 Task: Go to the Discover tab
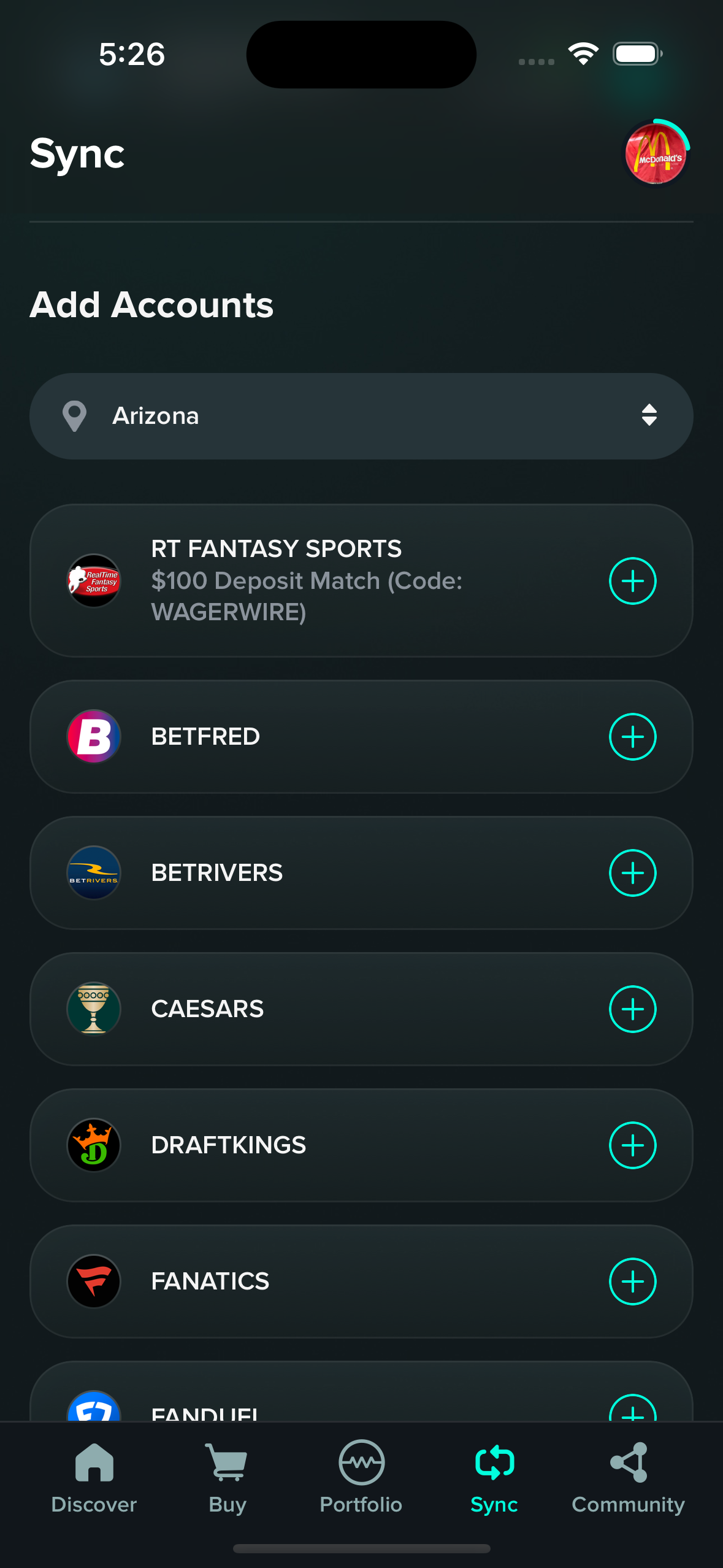(94, 1478)
